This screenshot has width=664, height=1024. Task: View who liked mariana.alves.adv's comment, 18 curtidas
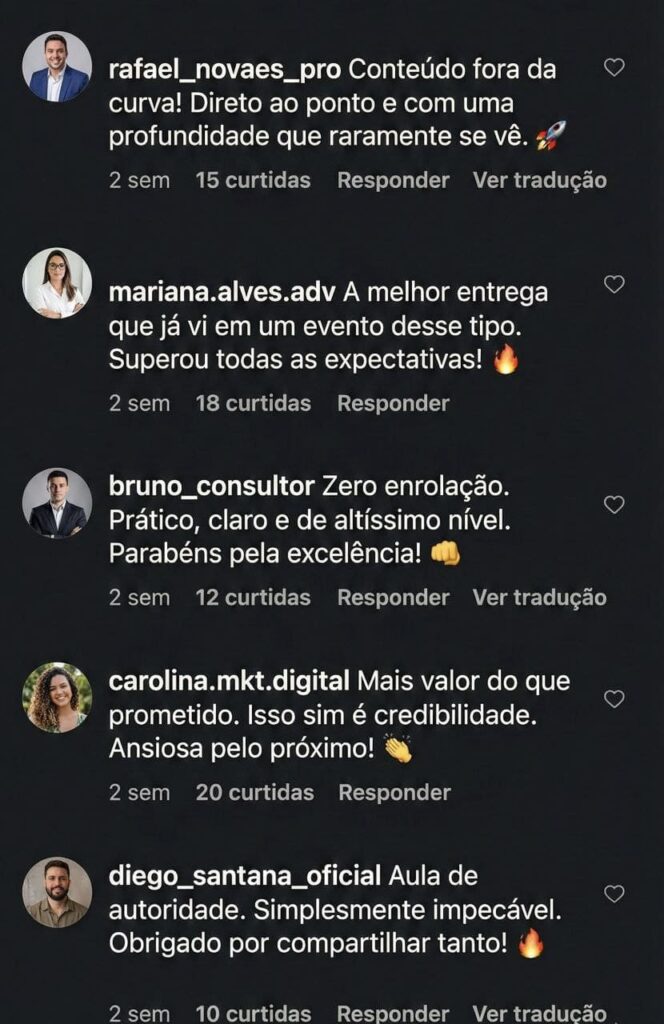[253, 403]
